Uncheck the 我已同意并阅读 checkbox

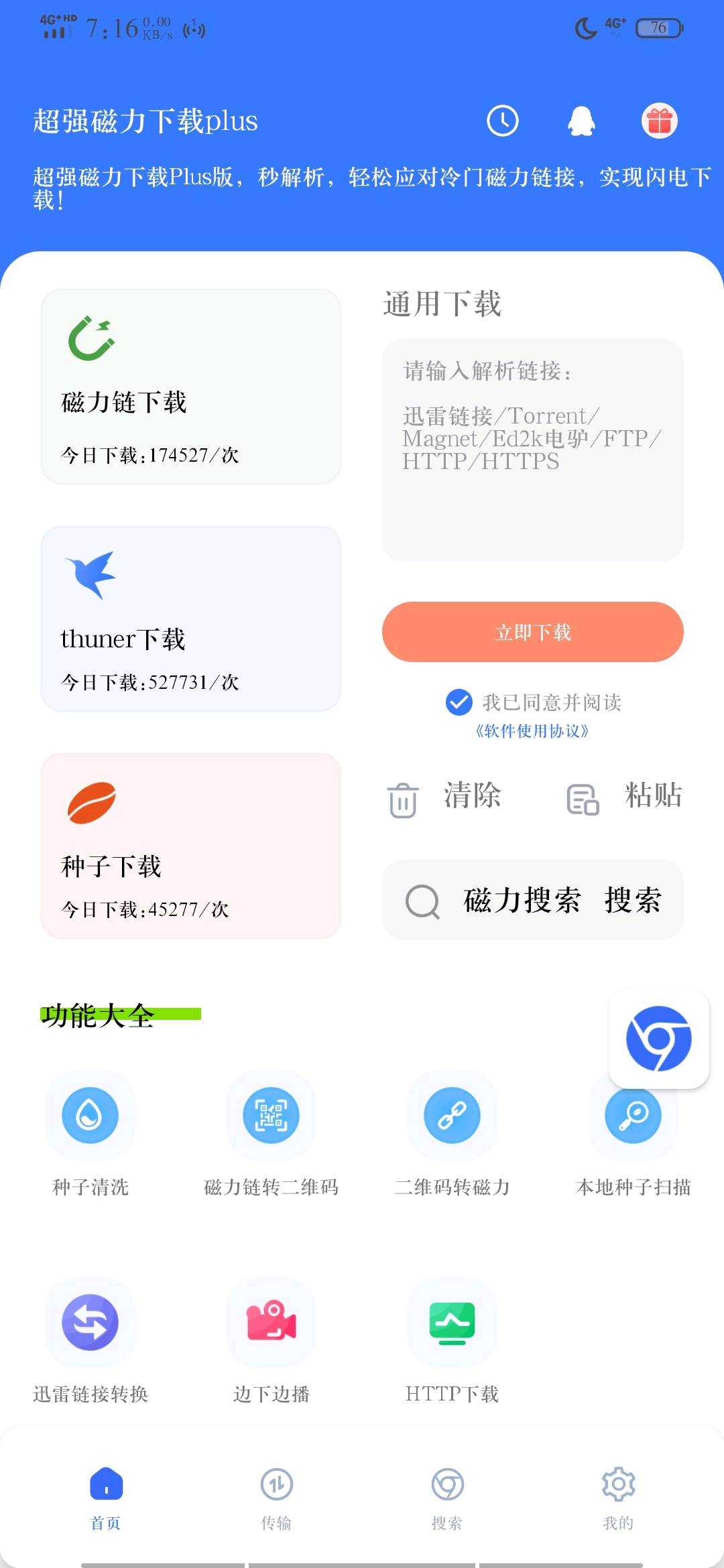pos(459,702)
